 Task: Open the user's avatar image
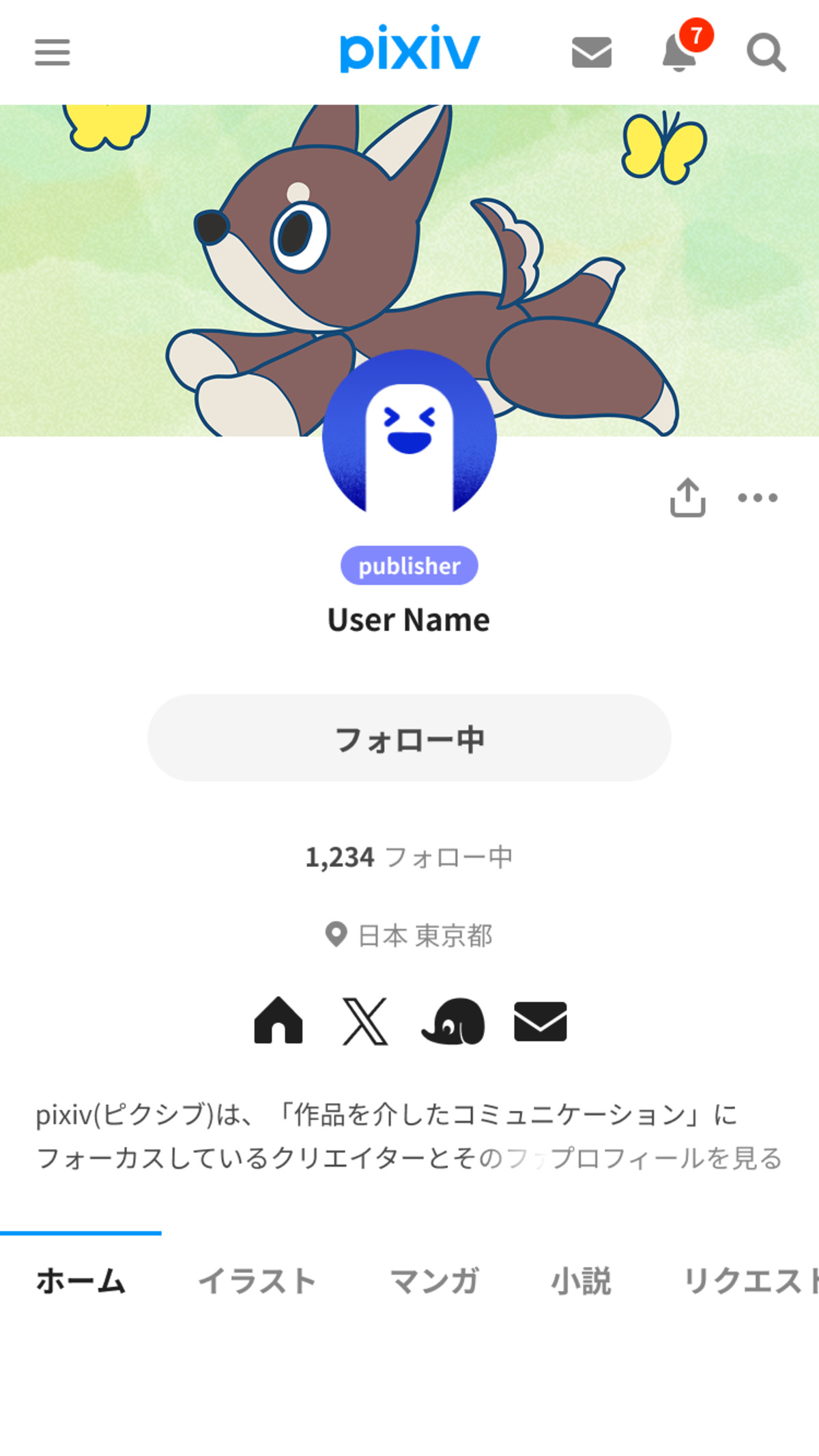point(409,437)
